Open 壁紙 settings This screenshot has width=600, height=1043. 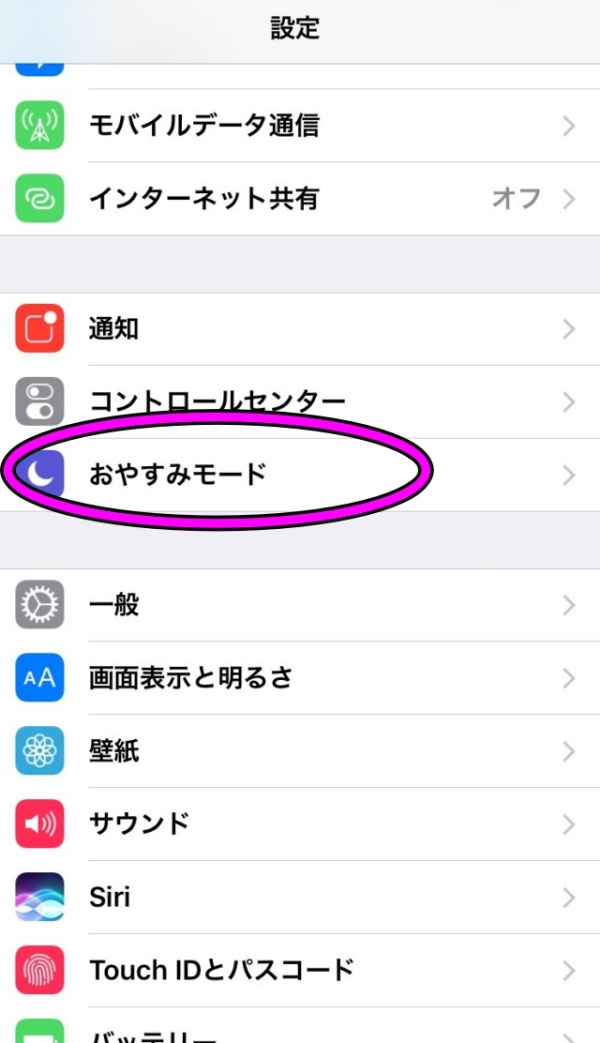tap(300, 751)
